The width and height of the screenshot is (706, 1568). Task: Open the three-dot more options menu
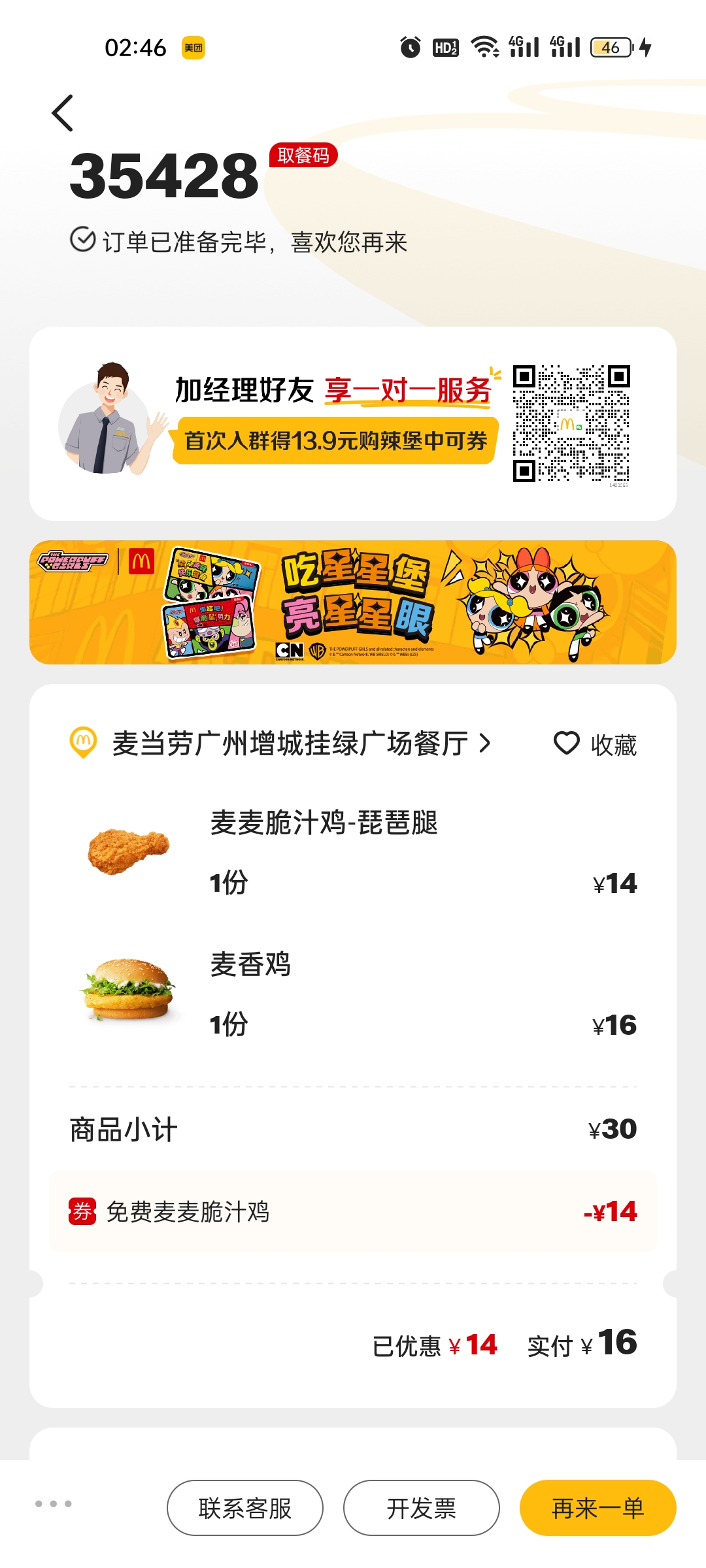click(x=54, y=1504)
